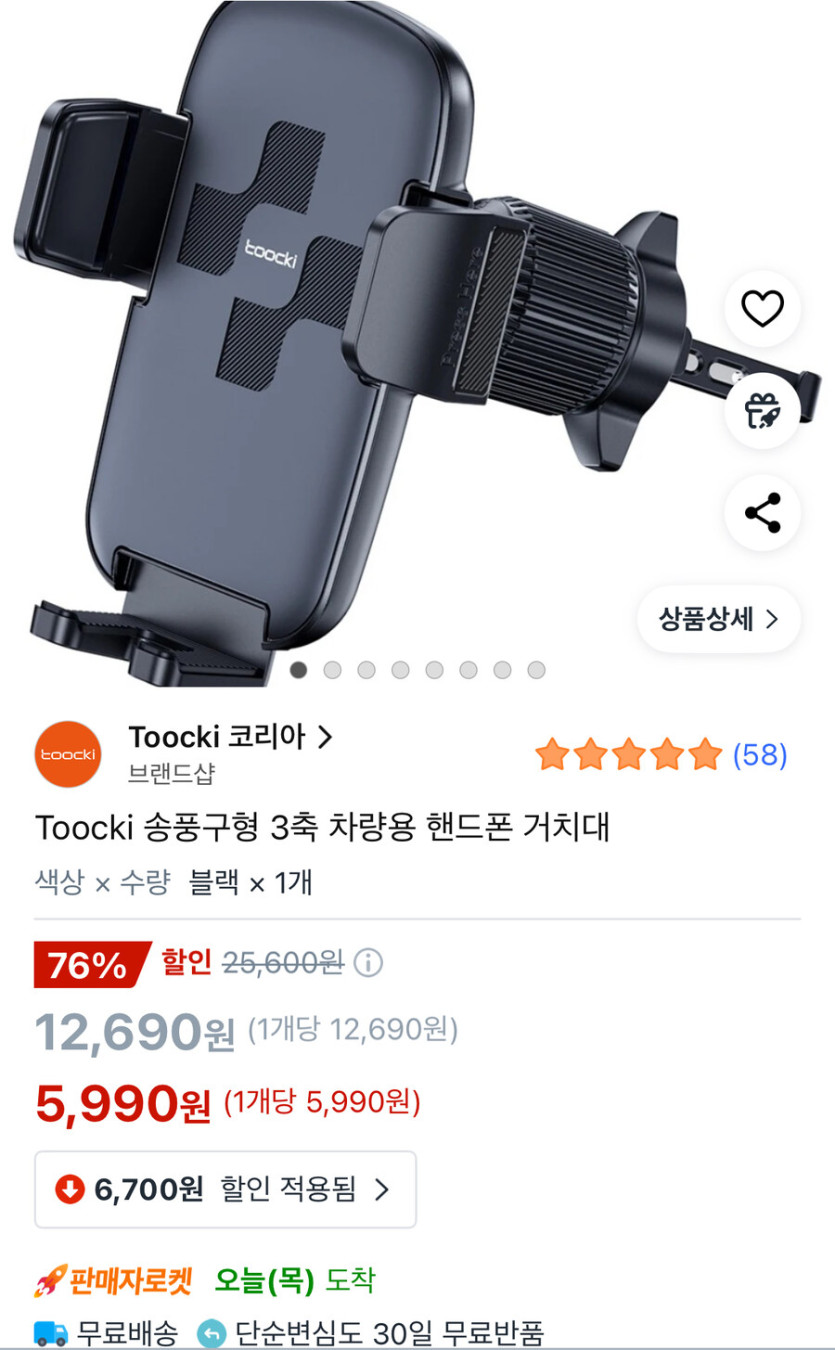Screen dimensions: 835x1350
Task: Expand the 6,700원 할인 적용됨 details
Action: (x=225, y=1189)
